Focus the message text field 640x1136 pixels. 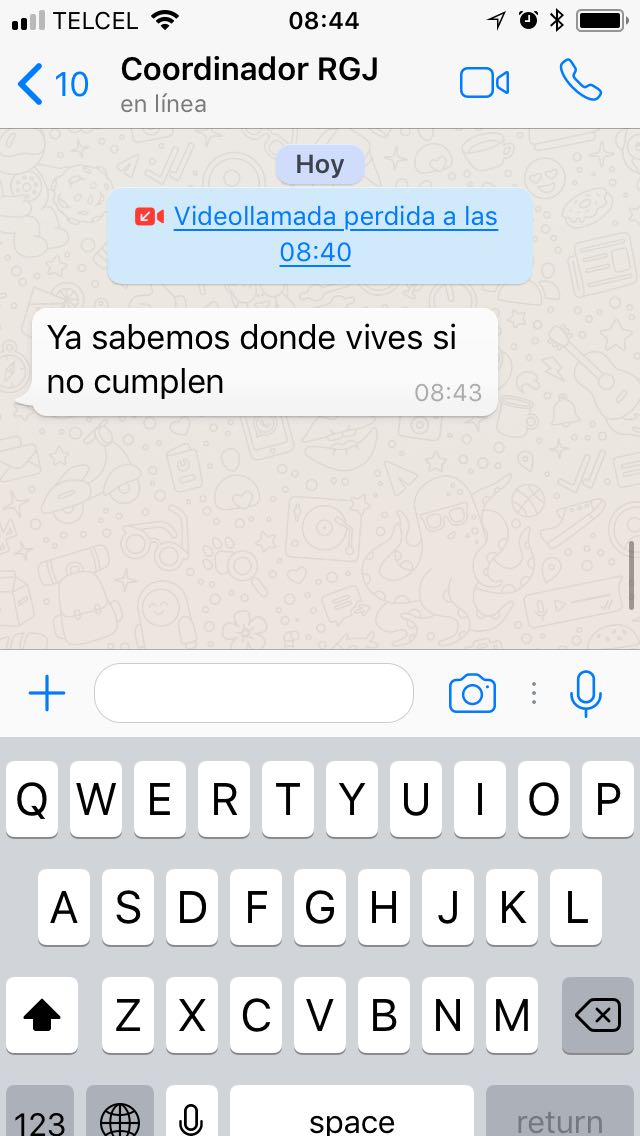[254, 693]
